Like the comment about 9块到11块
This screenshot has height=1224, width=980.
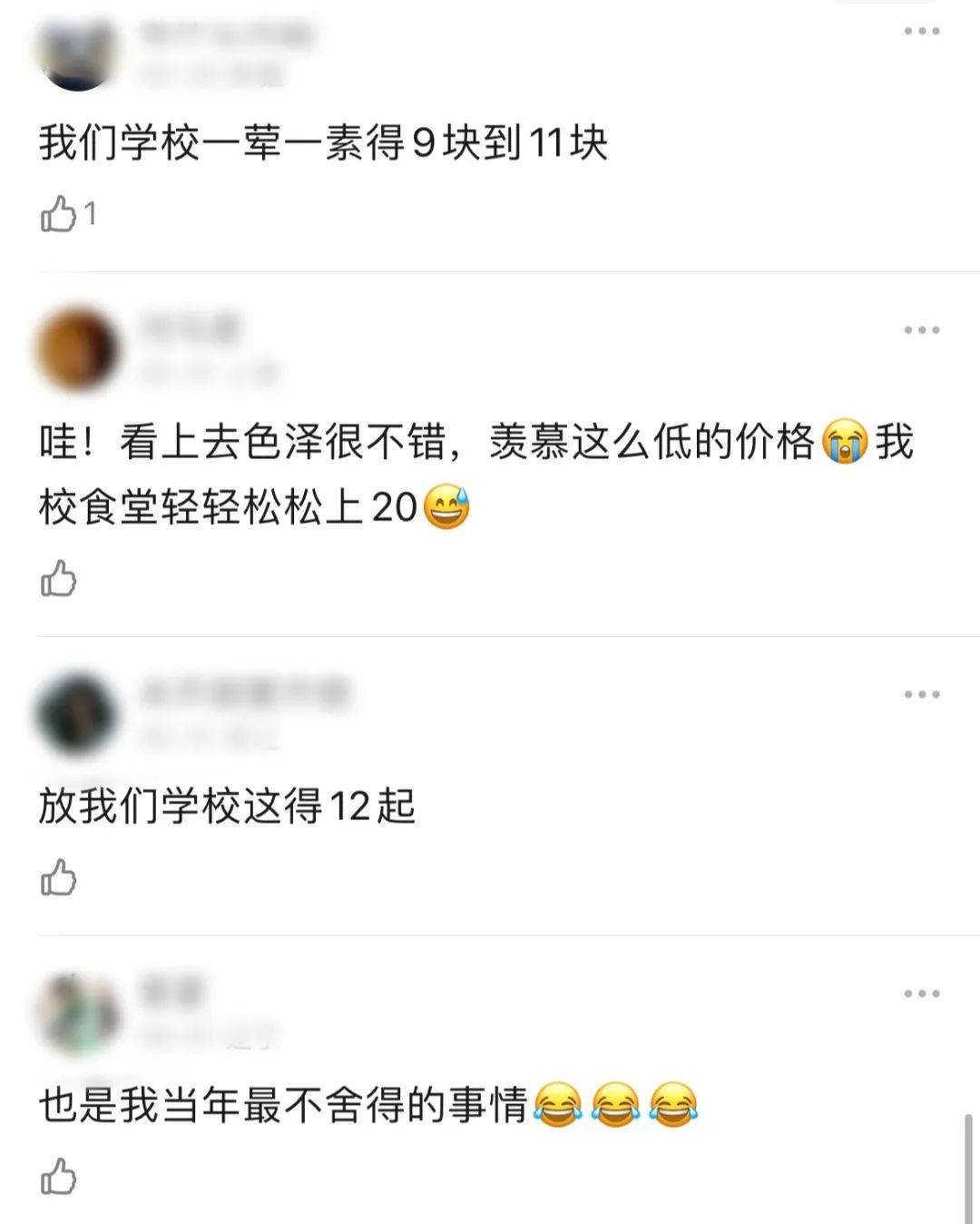(x=59, y=215)
